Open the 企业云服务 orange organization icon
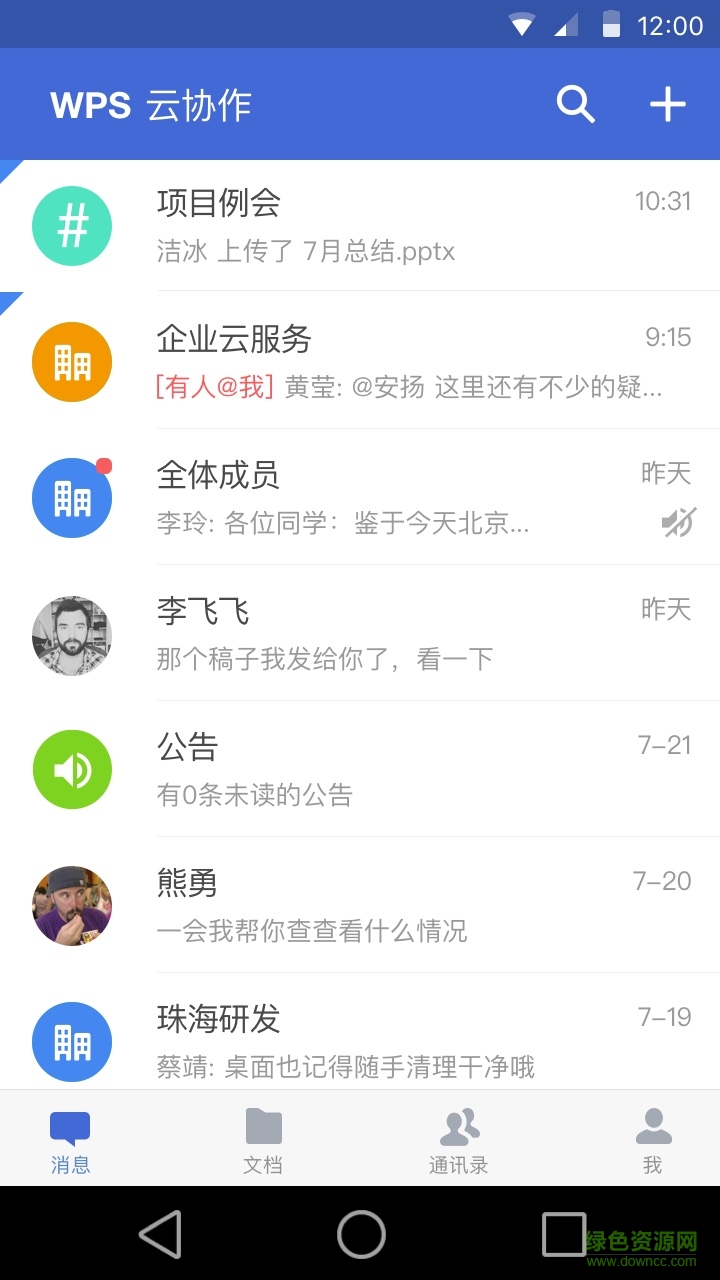Screen dimensions: 720x1280 point(71,362)
